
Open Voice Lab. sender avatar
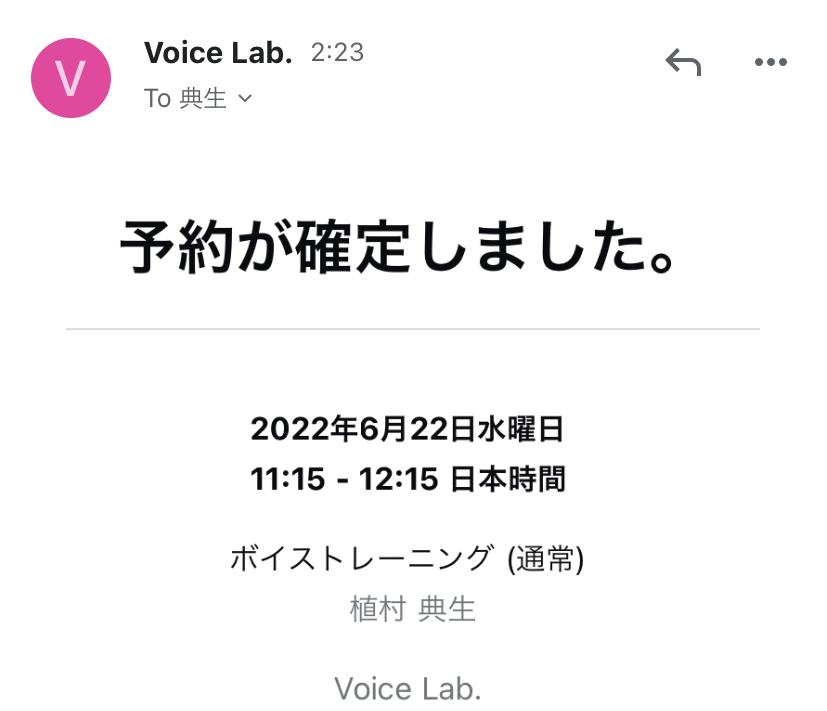click(71, 78)
